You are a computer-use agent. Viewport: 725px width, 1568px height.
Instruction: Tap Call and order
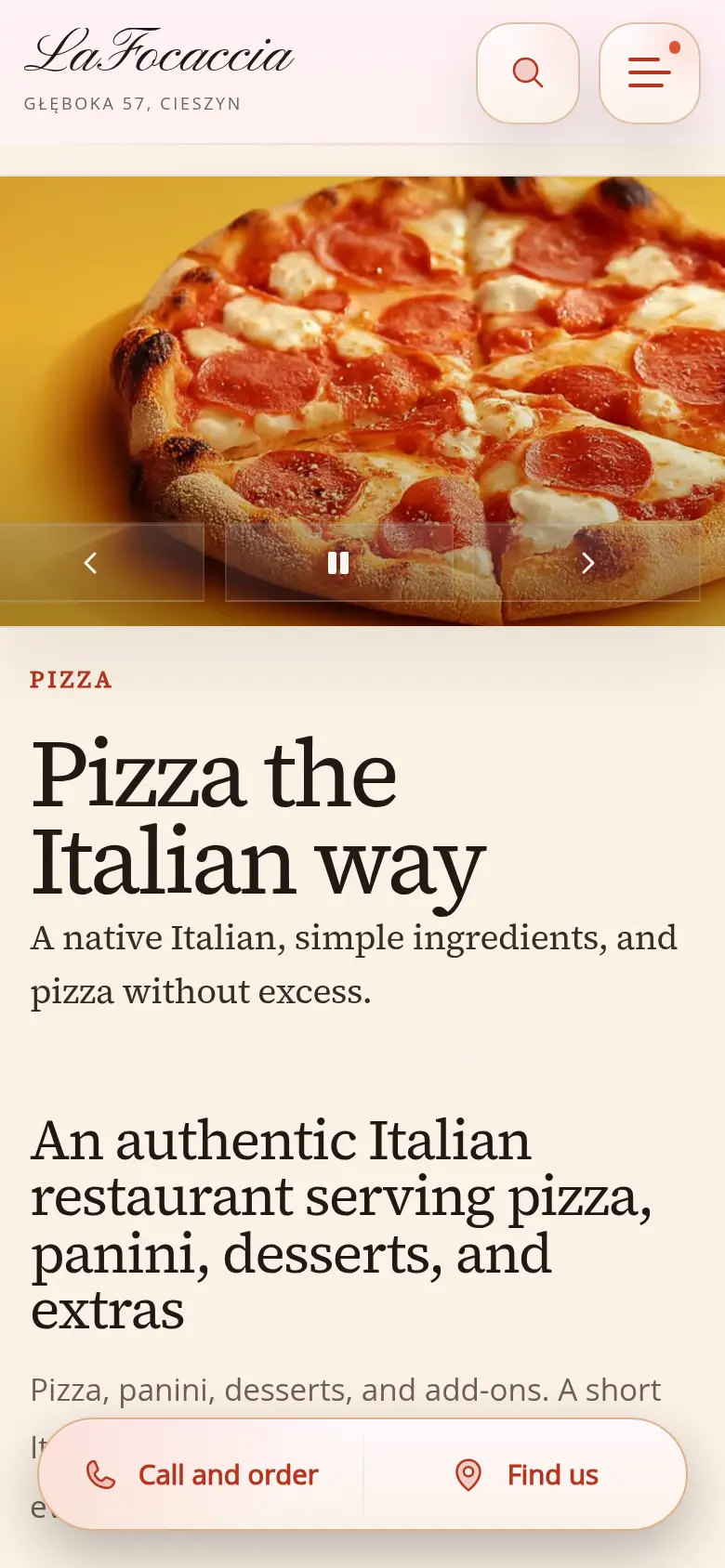(203, 1474)
